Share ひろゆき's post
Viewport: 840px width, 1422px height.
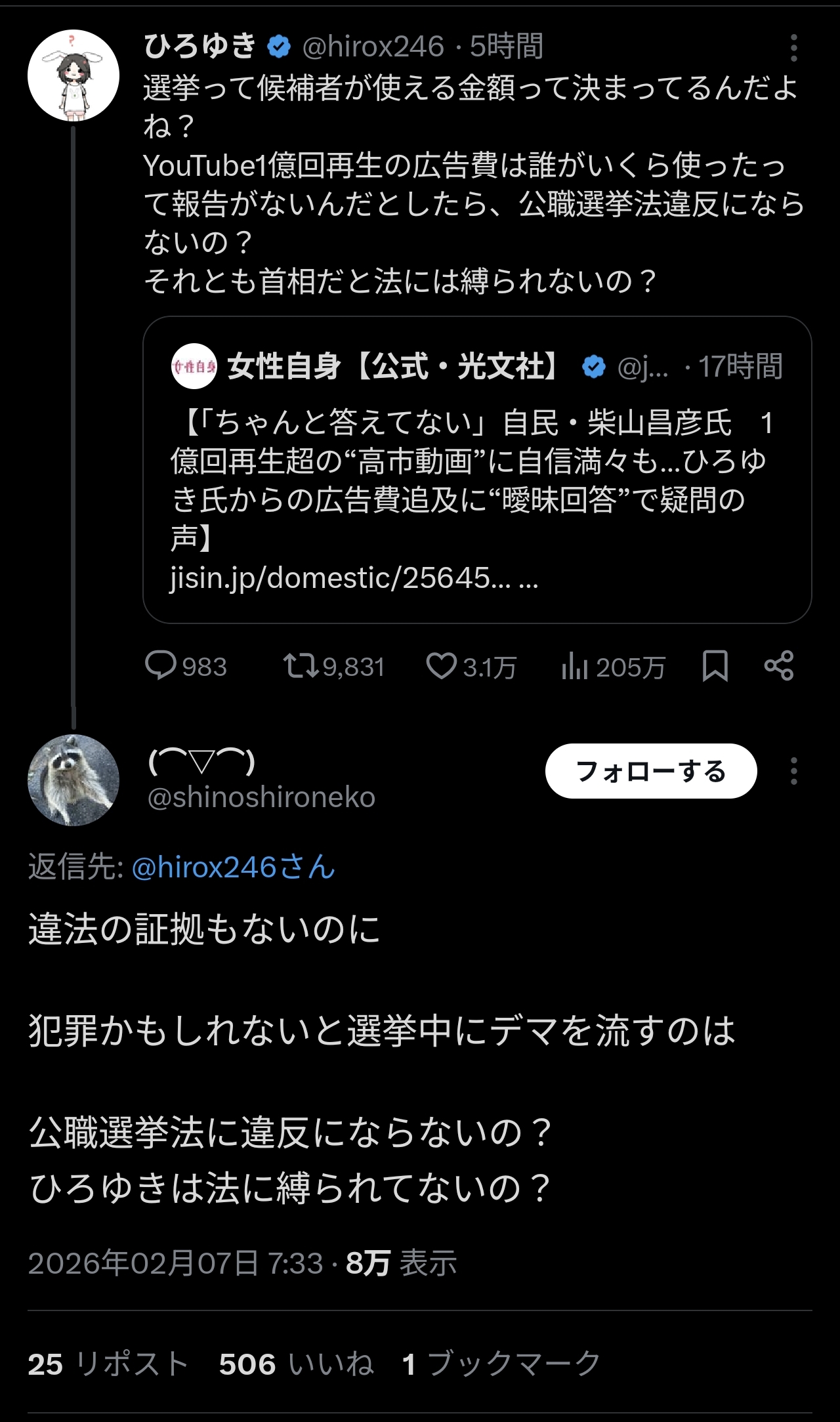pos(779,666)
